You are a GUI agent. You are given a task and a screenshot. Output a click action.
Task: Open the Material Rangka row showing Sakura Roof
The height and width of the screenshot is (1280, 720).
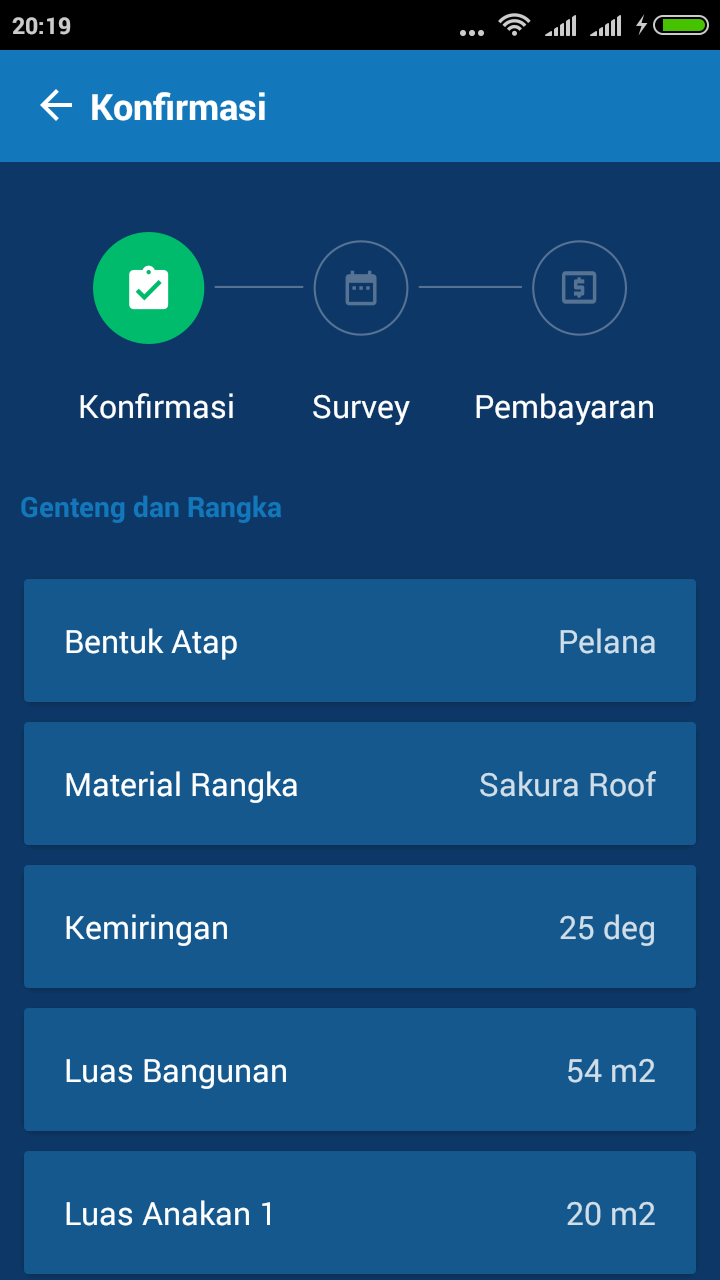[x=360, y=784]
